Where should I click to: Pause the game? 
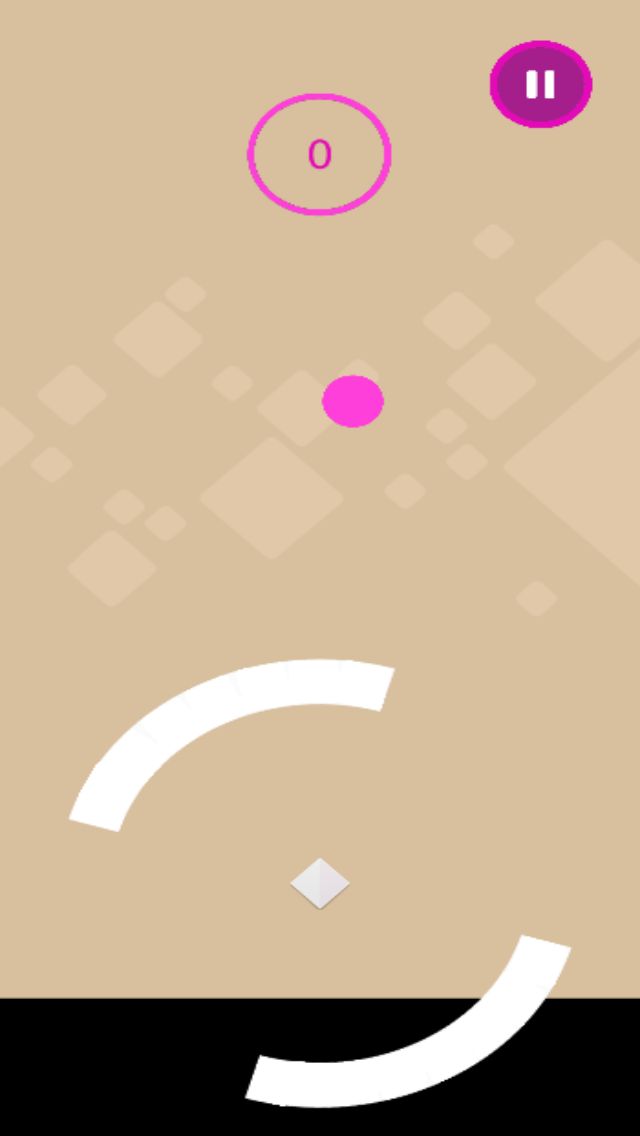point(541,84)
